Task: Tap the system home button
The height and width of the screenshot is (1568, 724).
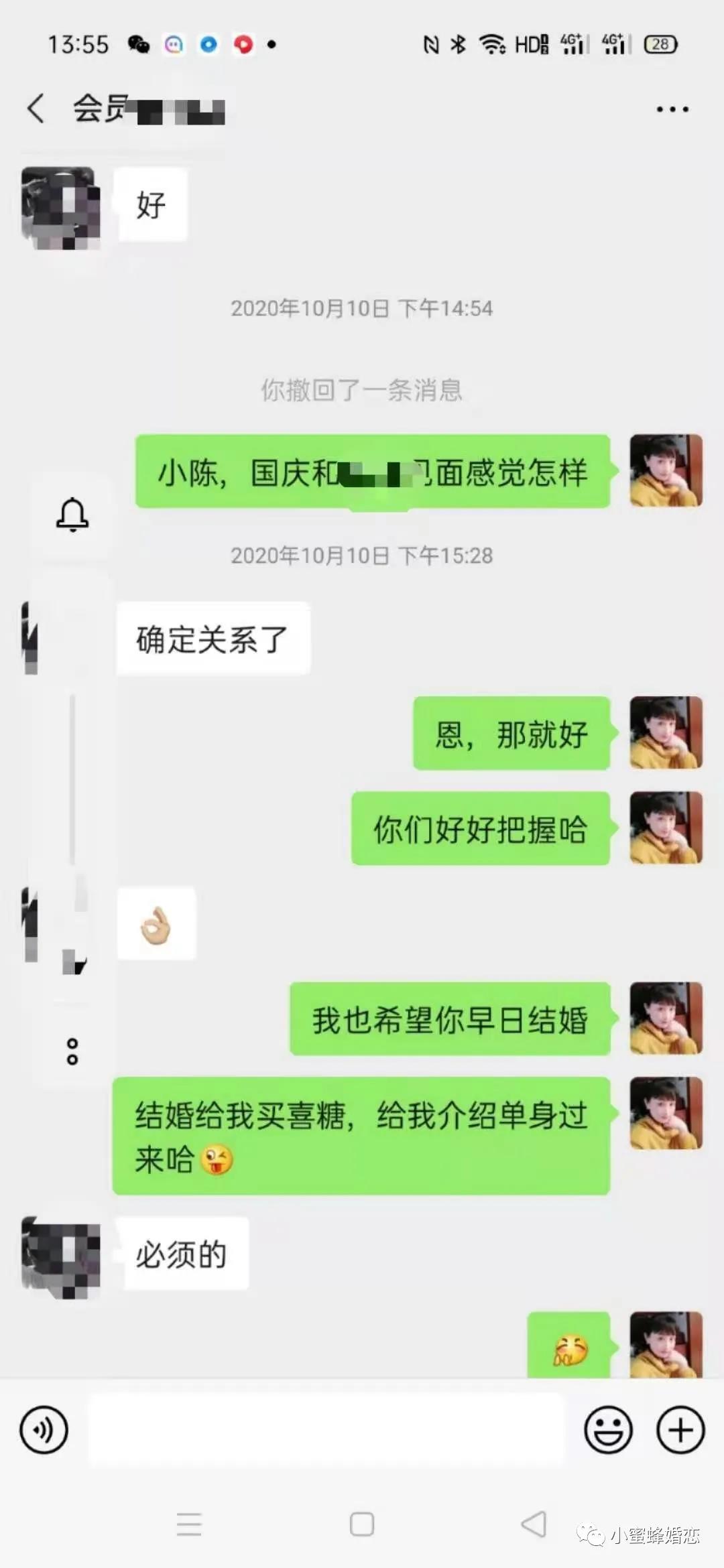Action: click(x=362, y=1524)
